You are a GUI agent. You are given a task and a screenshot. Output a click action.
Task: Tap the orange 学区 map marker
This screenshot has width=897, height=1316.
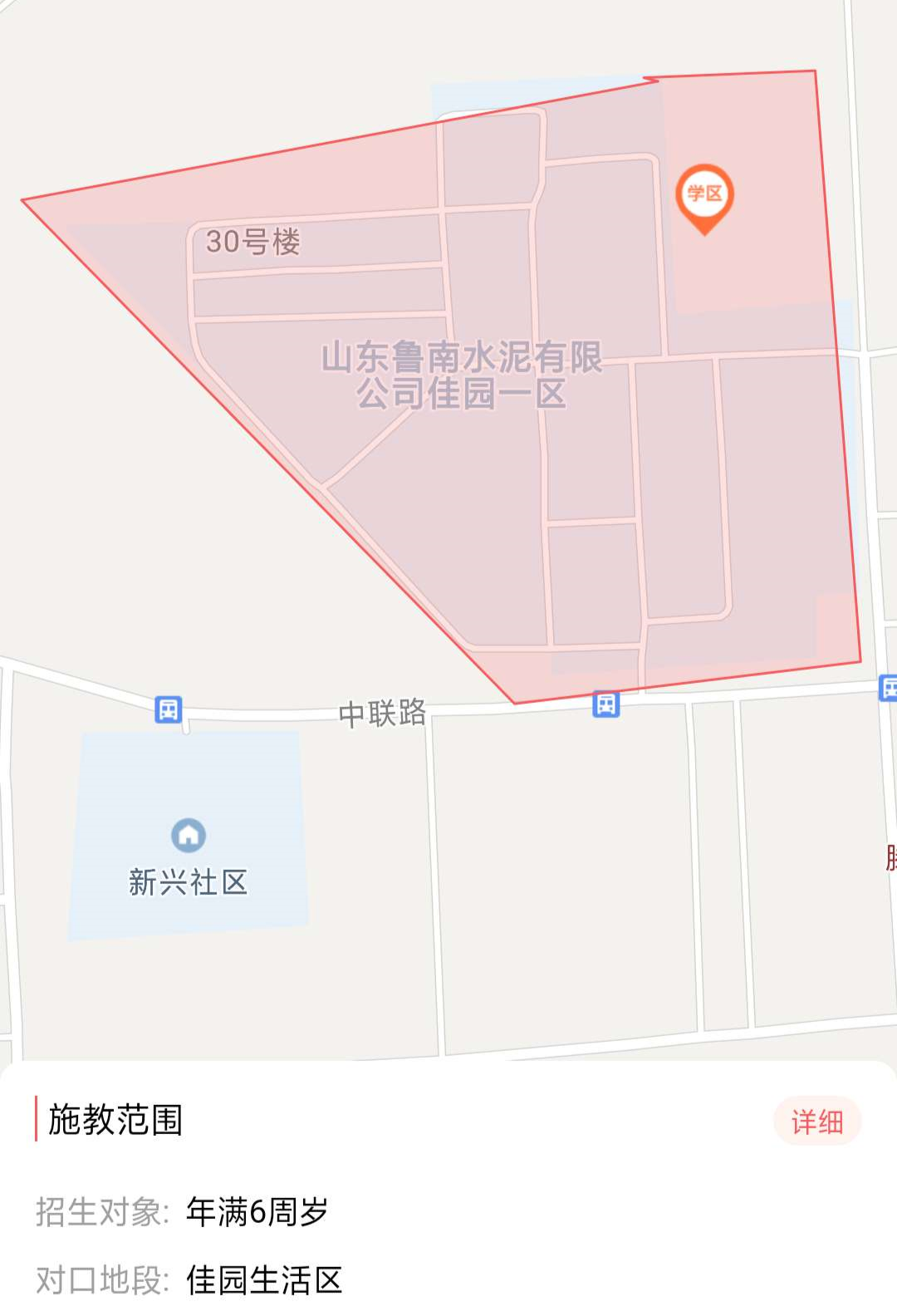click(x=704, y=196)
